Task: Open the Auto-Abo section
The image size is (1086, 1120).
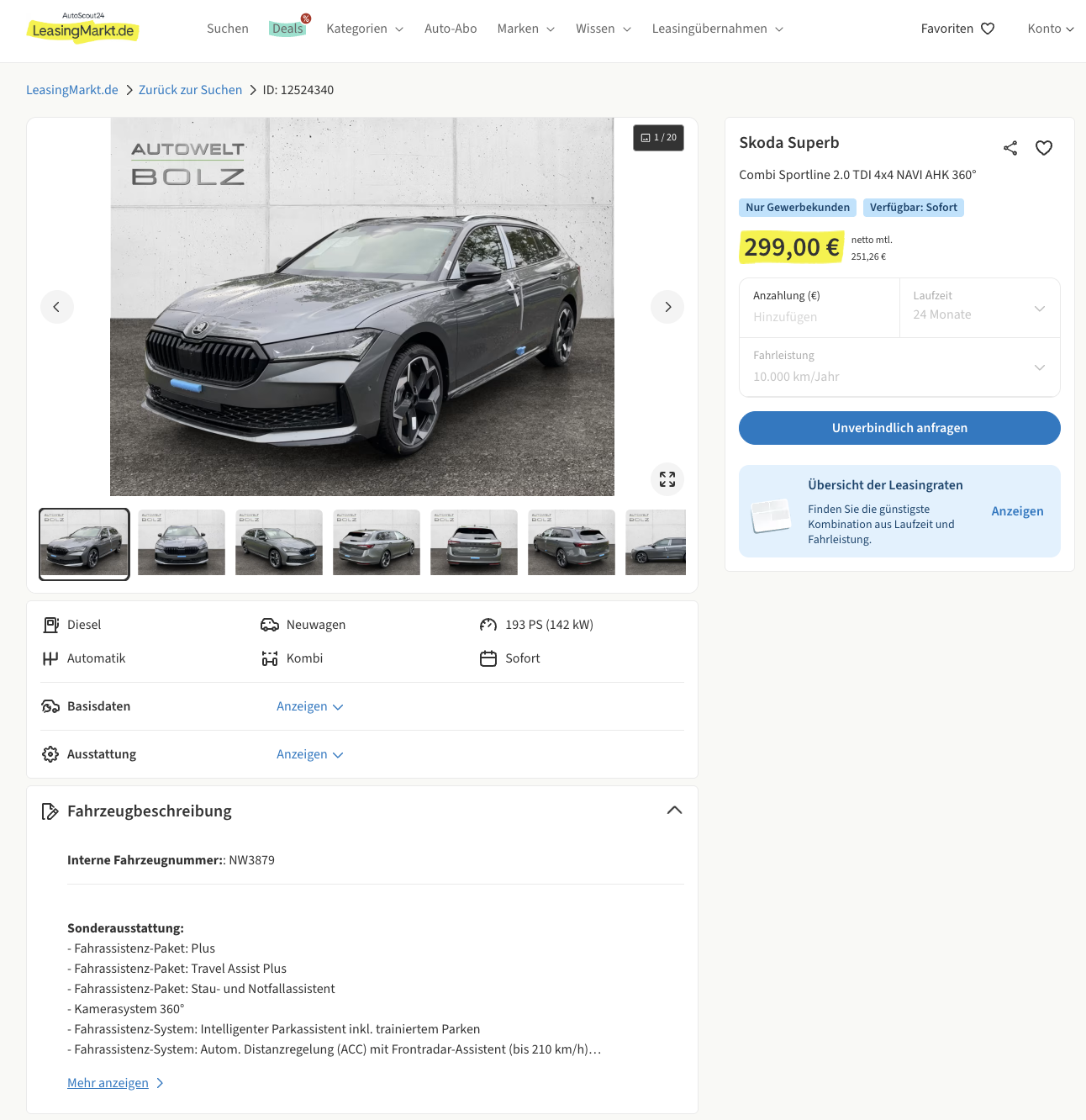Action: click(x=451, y=29)
